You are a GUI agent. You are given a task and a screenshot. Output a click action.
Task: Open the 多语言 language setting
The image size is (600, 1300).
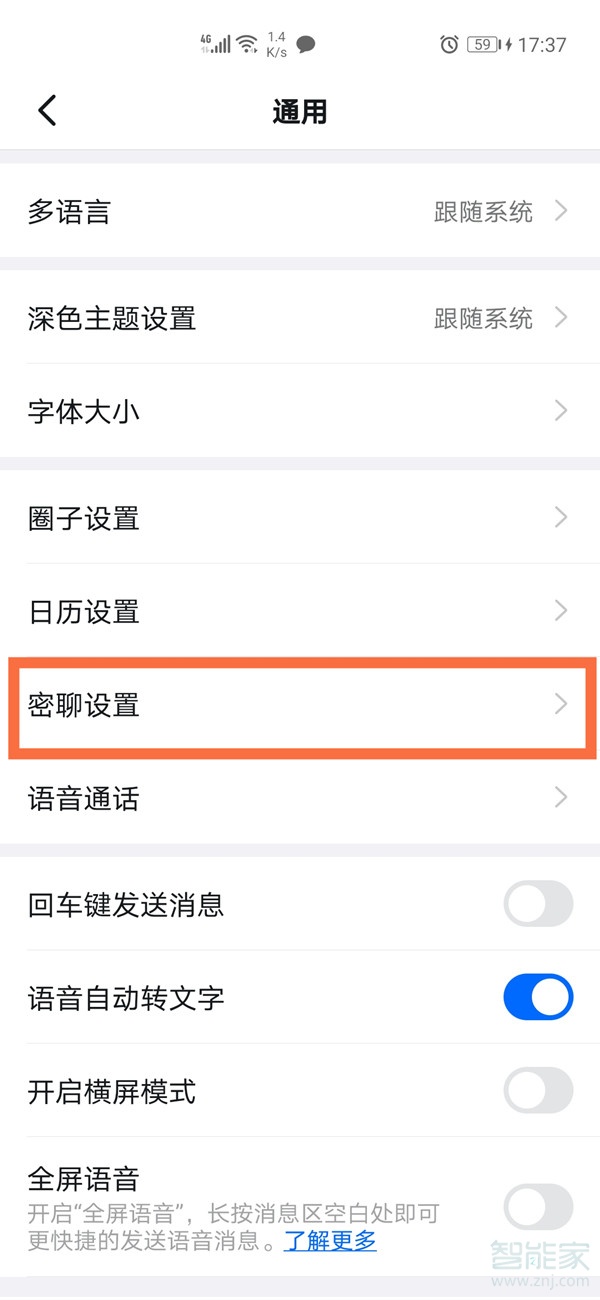point(300,212)
